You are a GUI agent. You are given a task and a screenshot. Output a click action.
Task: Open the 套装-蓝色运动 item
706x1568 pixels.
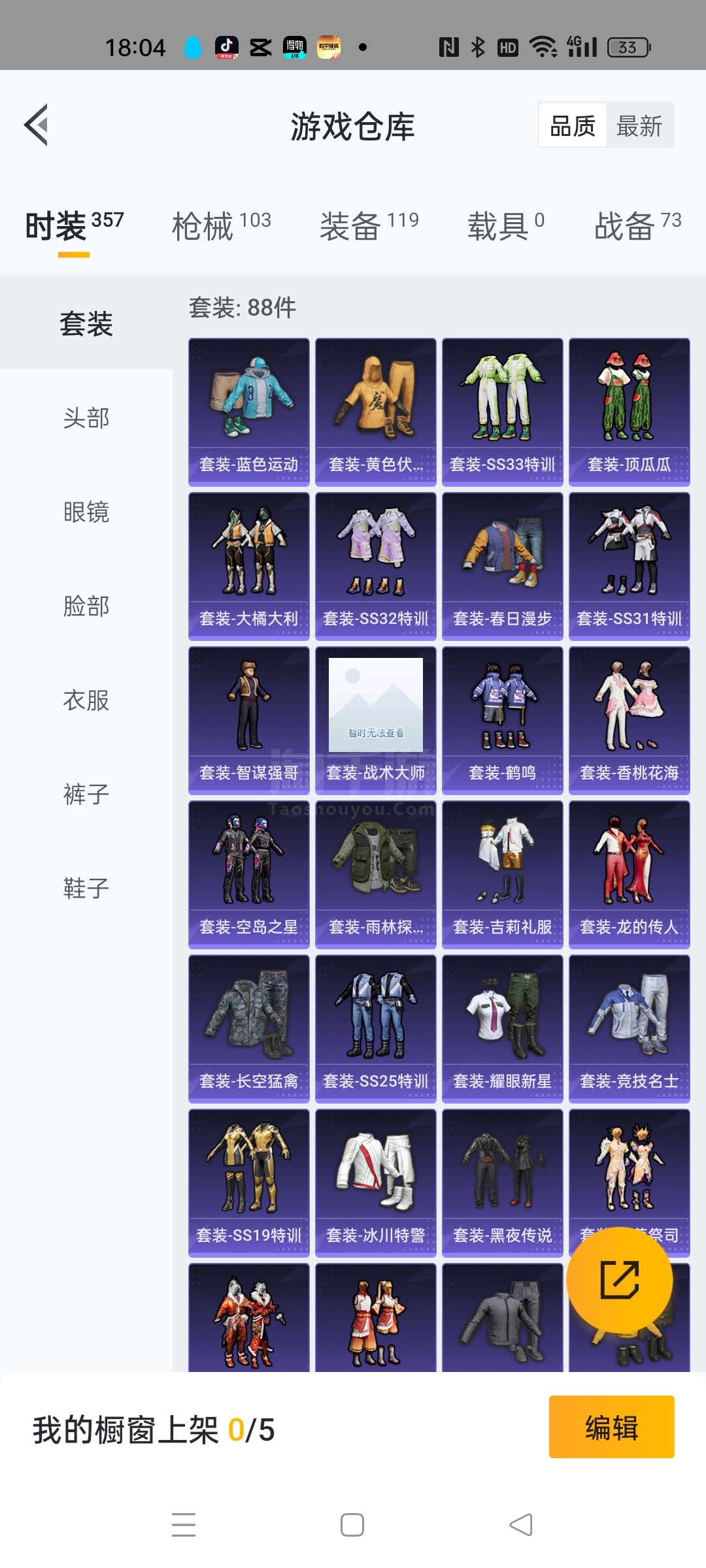pyautogui.click(x=249, y=412)
